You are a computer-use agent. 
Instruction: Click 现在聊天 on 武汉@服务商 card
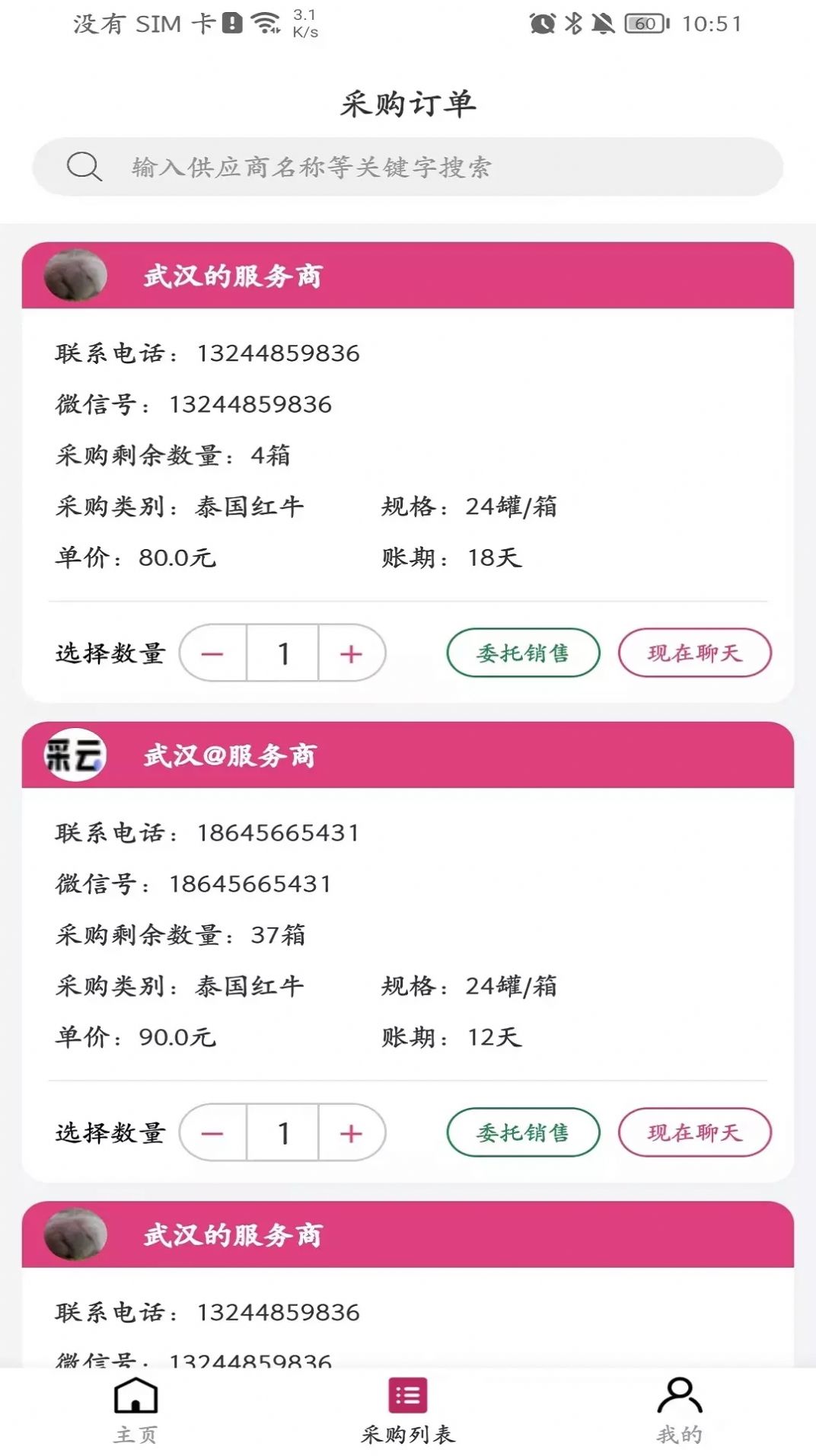coord(695,1132)
